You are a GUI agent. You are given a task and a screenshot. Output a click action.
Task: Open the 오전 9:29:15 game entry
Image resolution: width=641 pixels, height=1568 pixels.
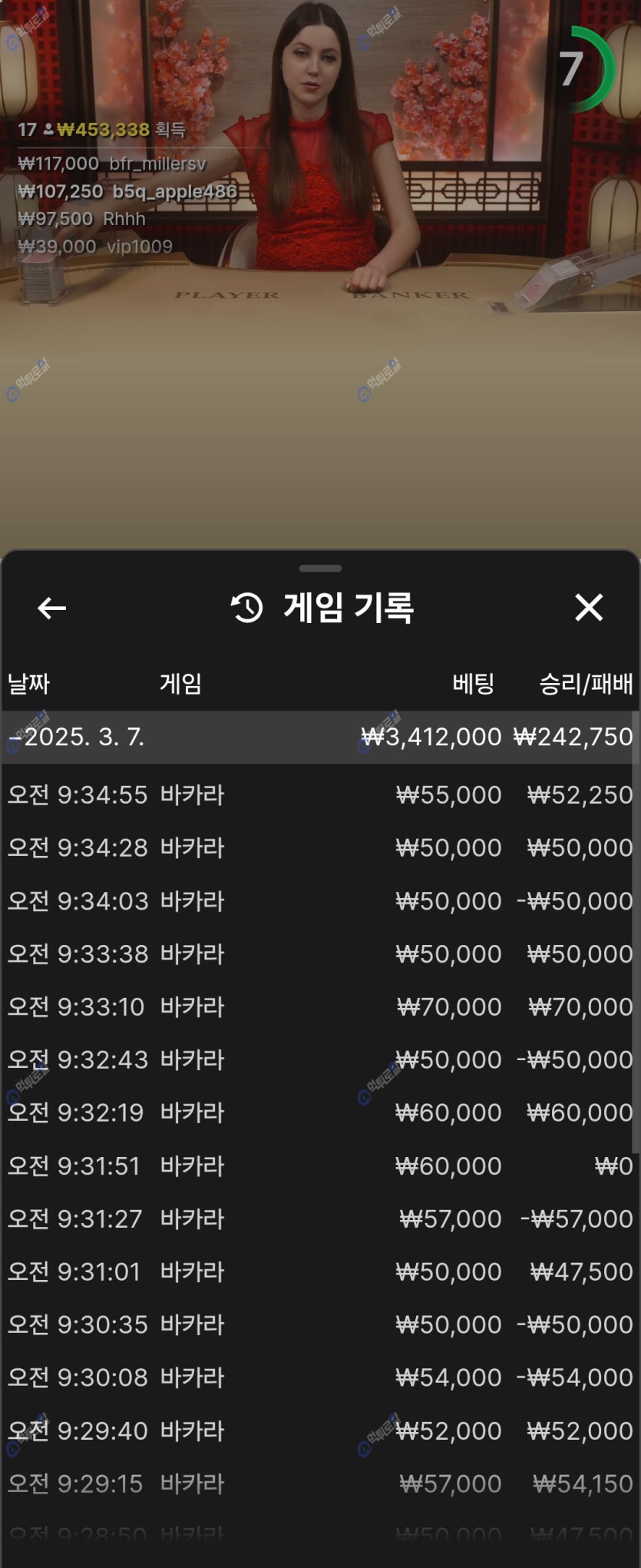(320, 1483)
